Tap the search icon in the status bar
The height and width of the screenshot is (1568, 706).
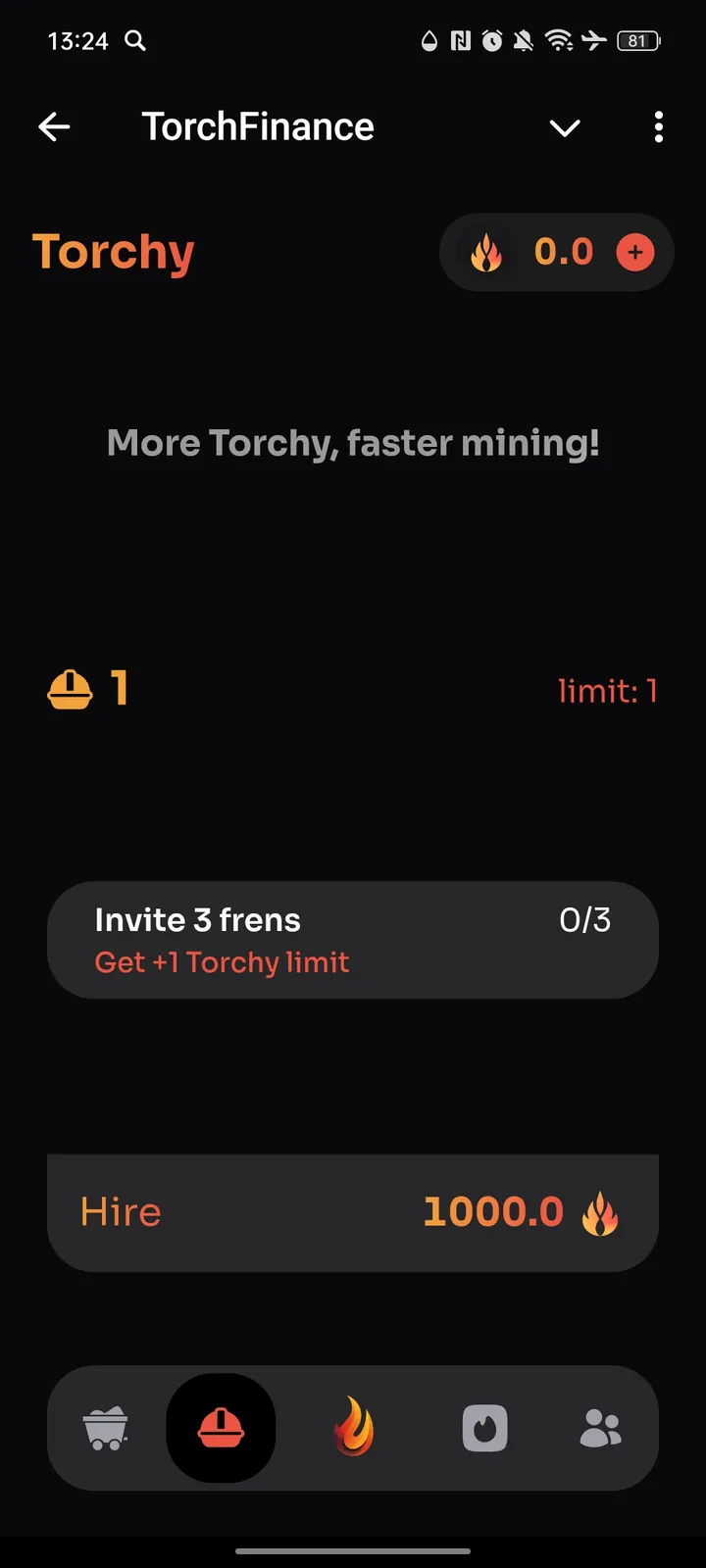(x=135, y=41)
